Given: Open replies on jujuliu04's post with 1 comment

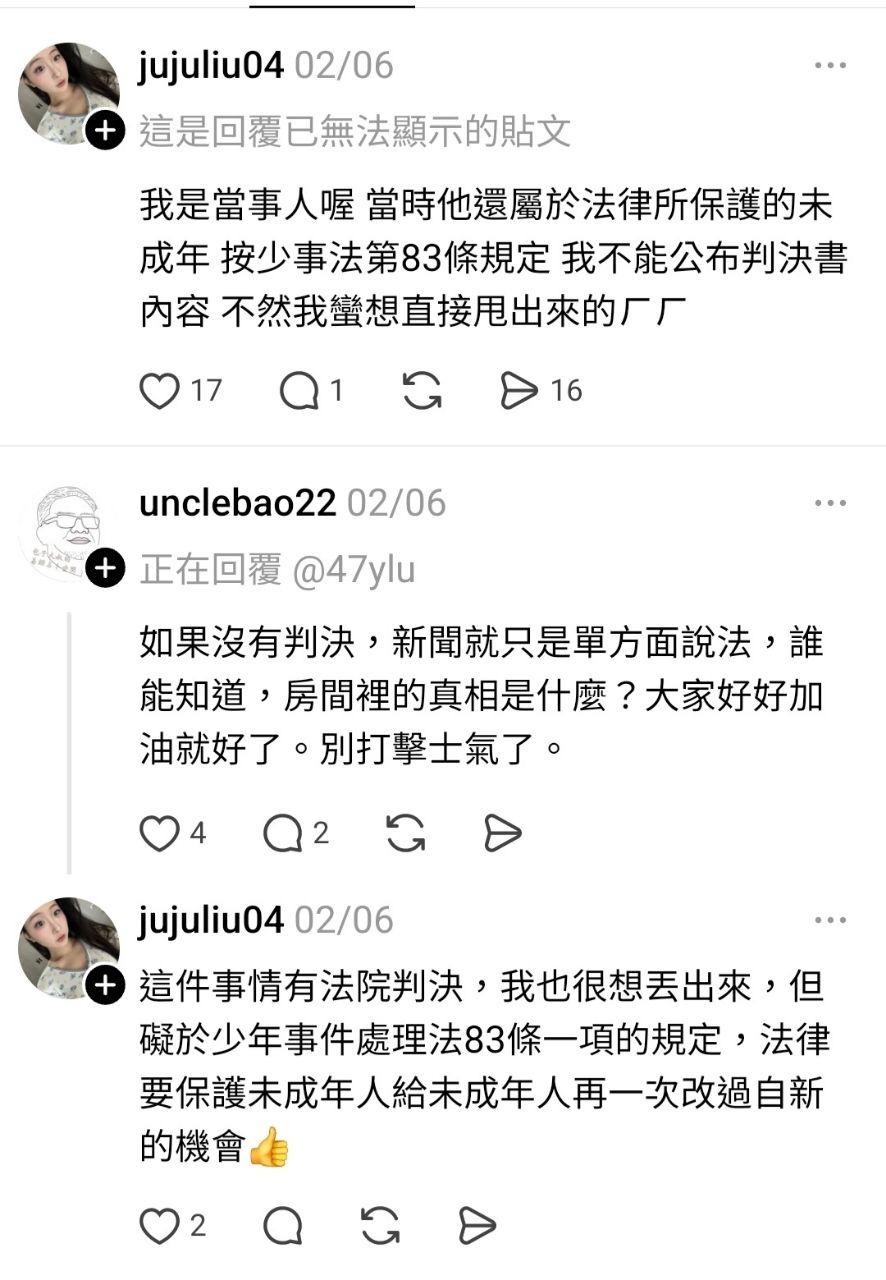Looking at the screenshot, I should [299, 391].
